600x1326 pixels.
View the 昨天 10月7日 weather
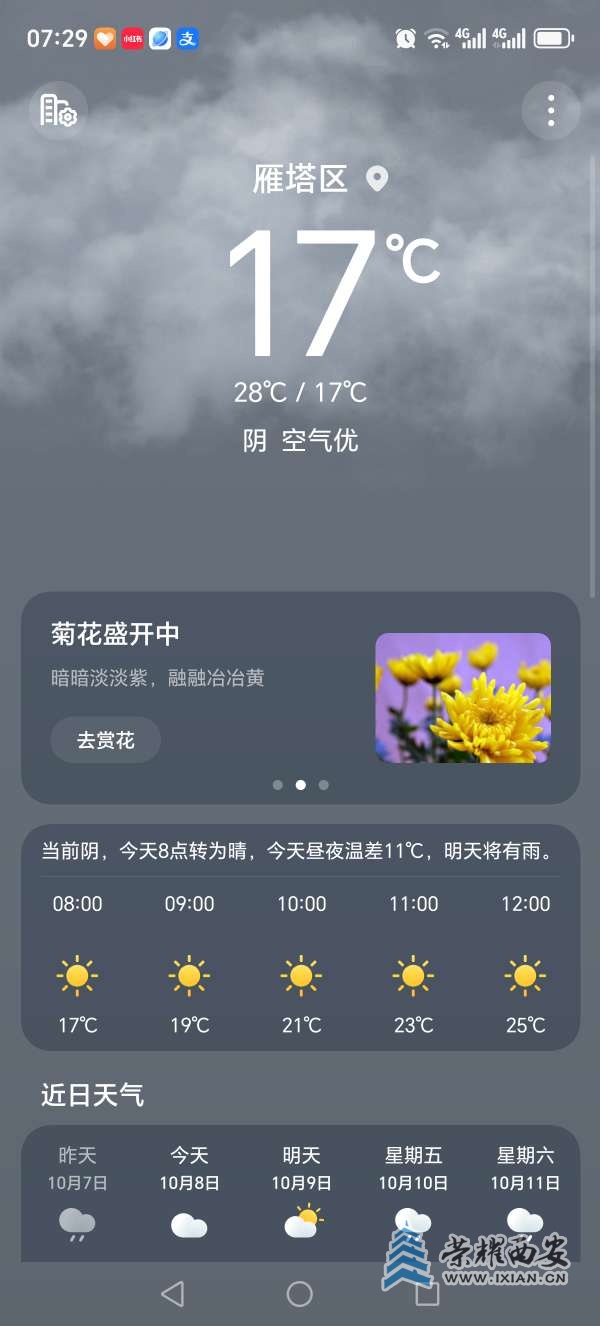pyautogui.click(x=77, y=1190)
